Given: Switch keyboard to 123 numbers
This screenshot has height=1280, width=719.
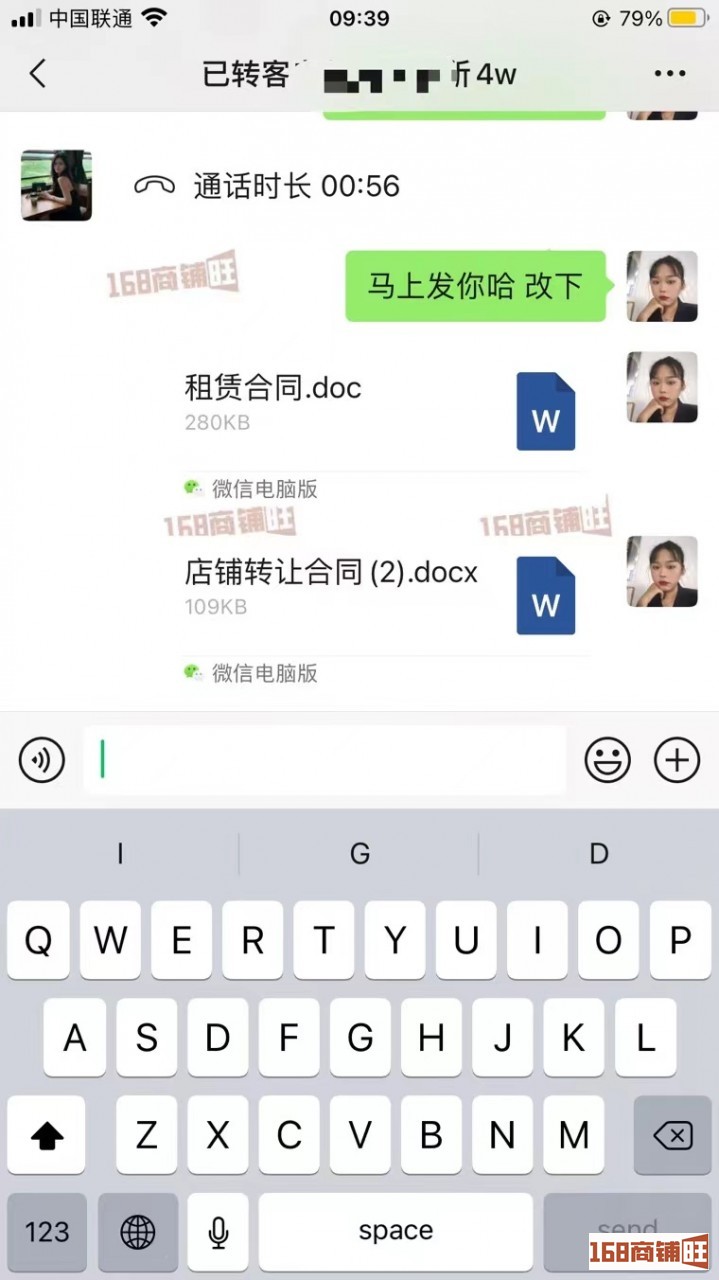Looking at the screenshot, I should pyautogui.click(x=47, y=1231).
